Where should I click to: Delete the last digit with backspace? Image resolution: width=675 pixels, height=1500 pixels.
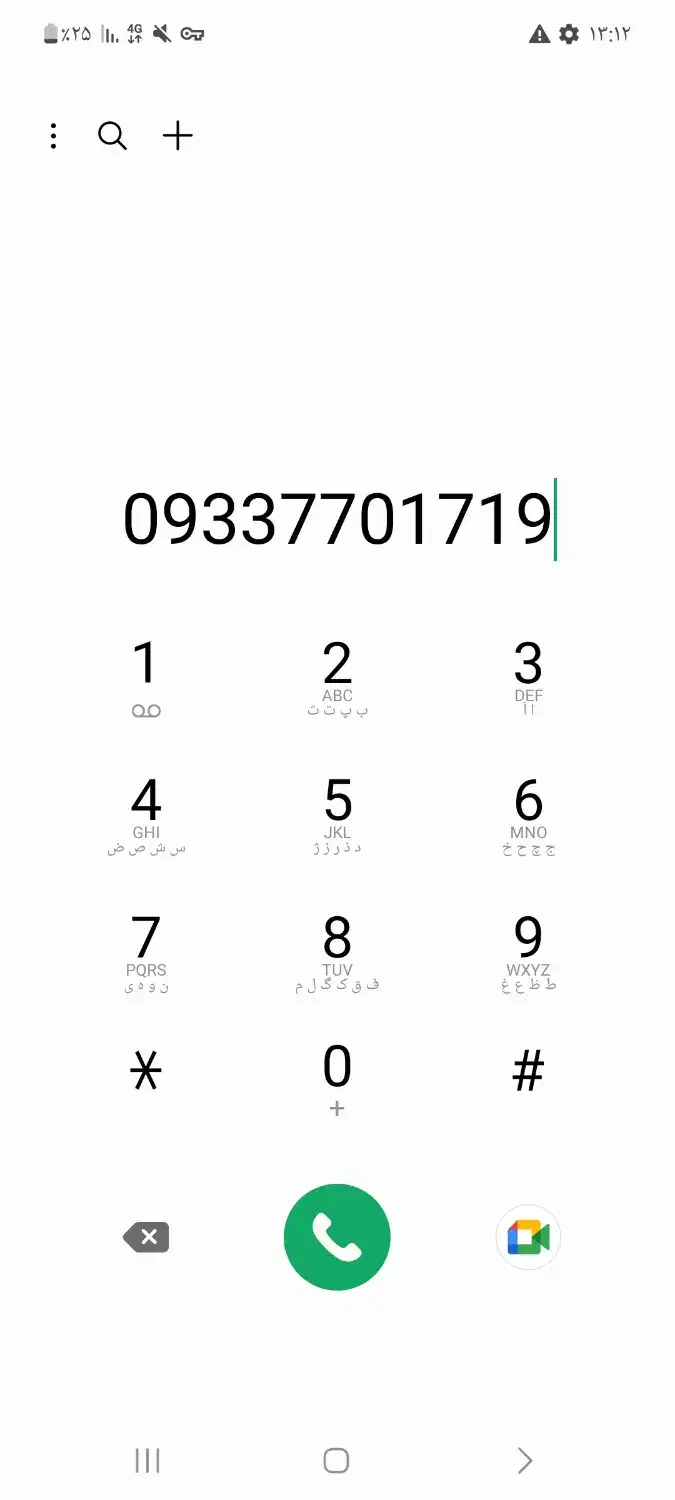(147, 1238)
